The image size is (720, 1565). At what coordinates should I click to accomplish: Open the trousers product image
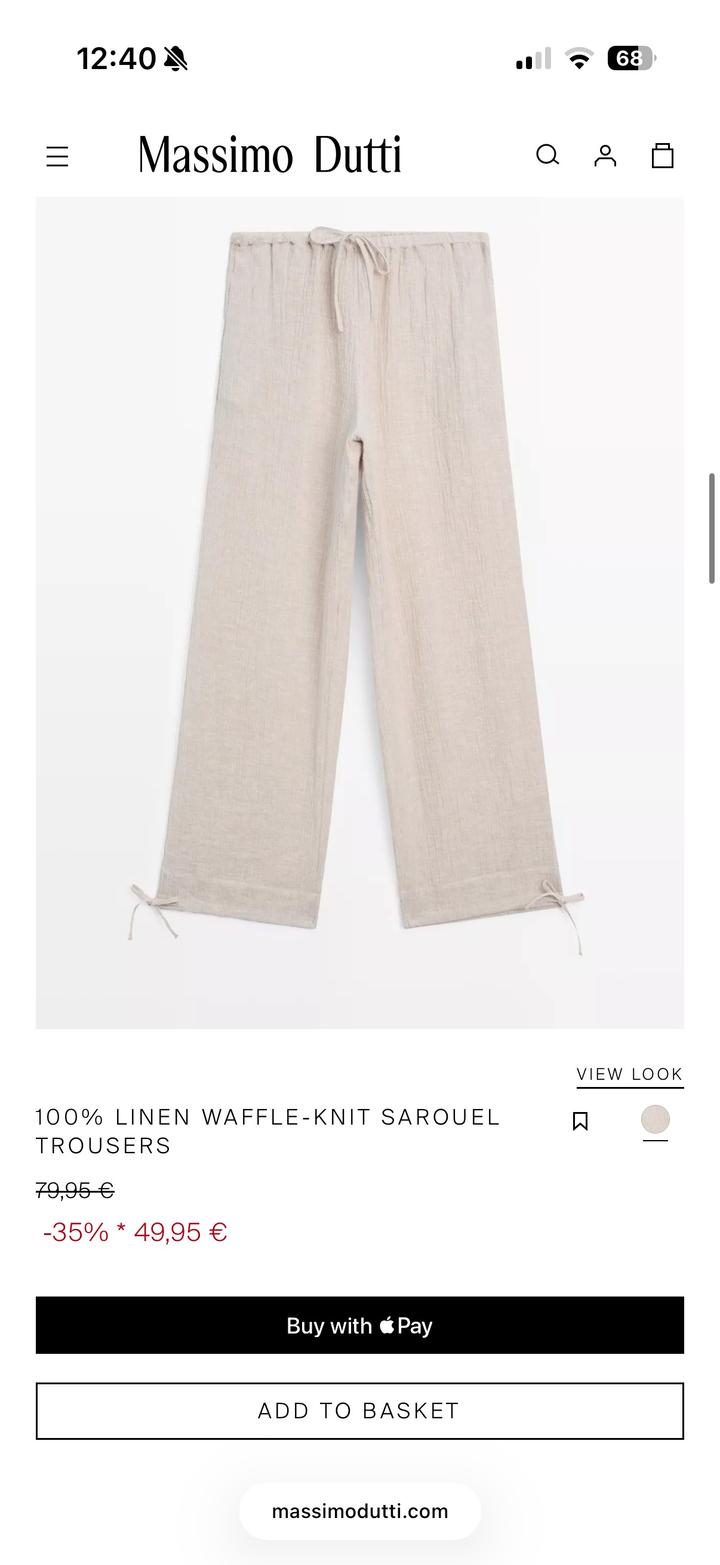point(360,613)
